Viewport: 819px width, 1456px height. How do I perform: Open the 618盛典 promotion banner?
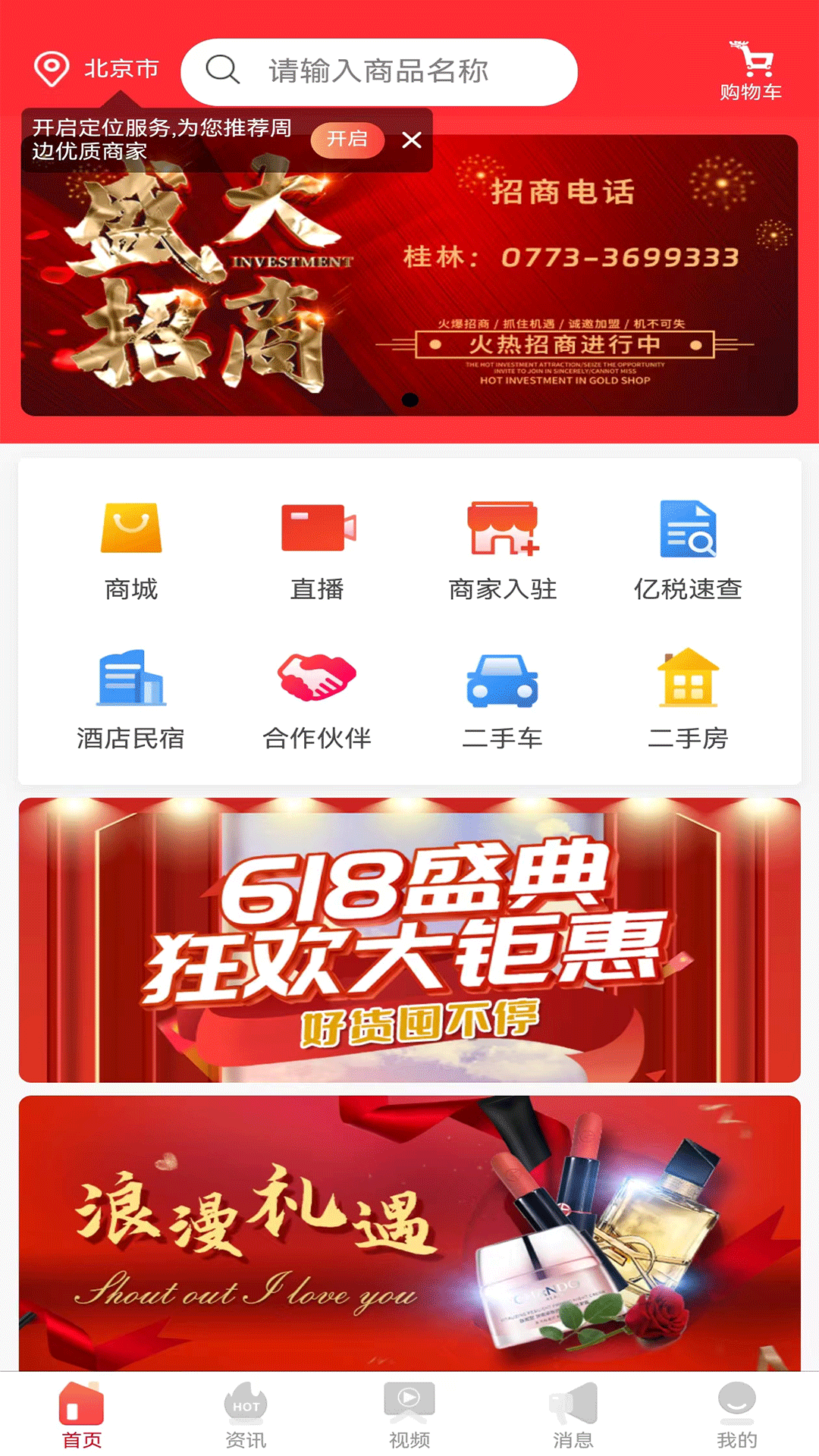(x=409, y=940)
